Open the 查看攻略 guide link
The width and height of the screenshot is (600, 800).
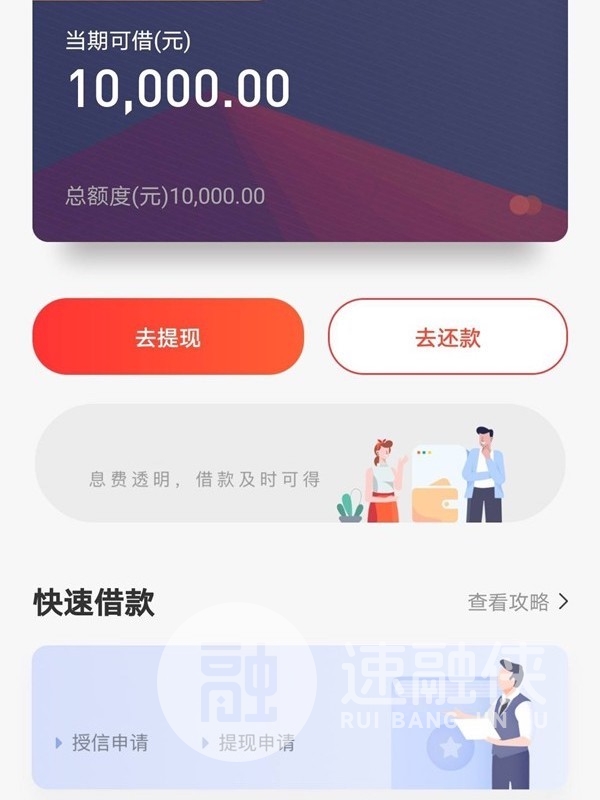(x=517, y=602)
